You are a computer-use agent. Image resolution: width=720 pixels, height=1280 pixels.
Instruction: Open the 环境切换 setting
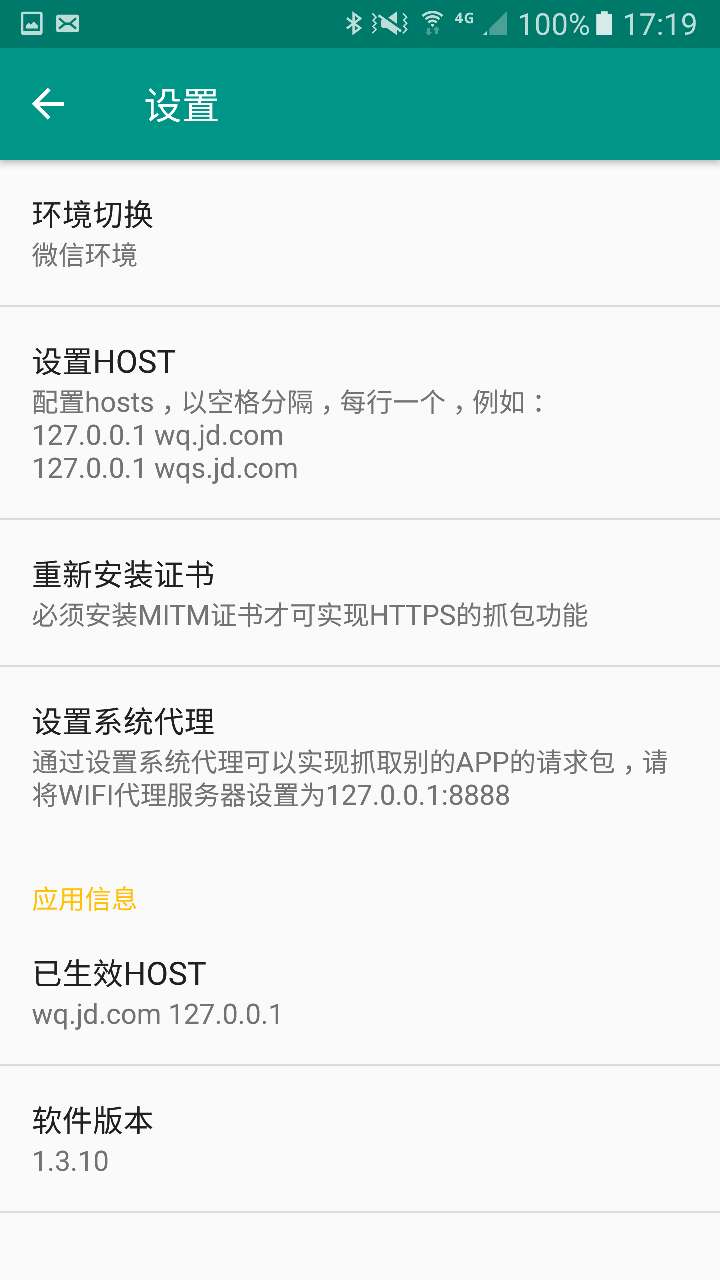pyautogui.click(x=360, y=234)
